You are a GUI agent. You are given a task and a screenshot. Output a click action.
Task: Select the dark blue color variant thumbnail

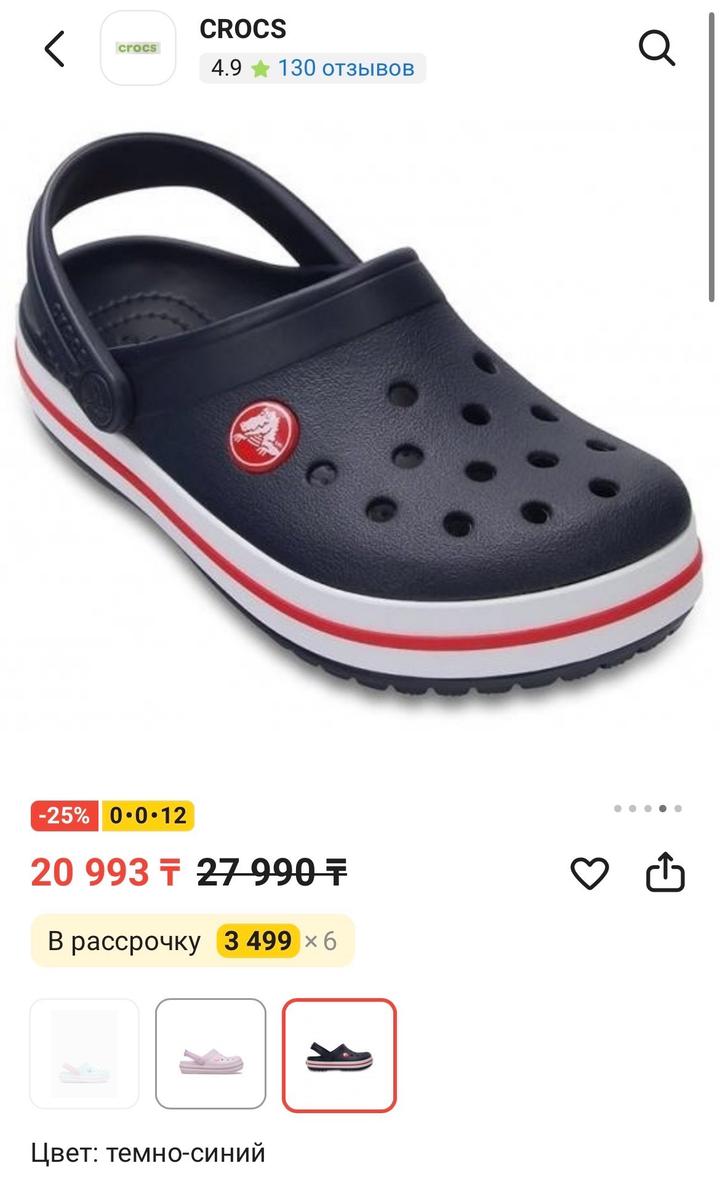pyautogui.click(x=339, y=1054)
